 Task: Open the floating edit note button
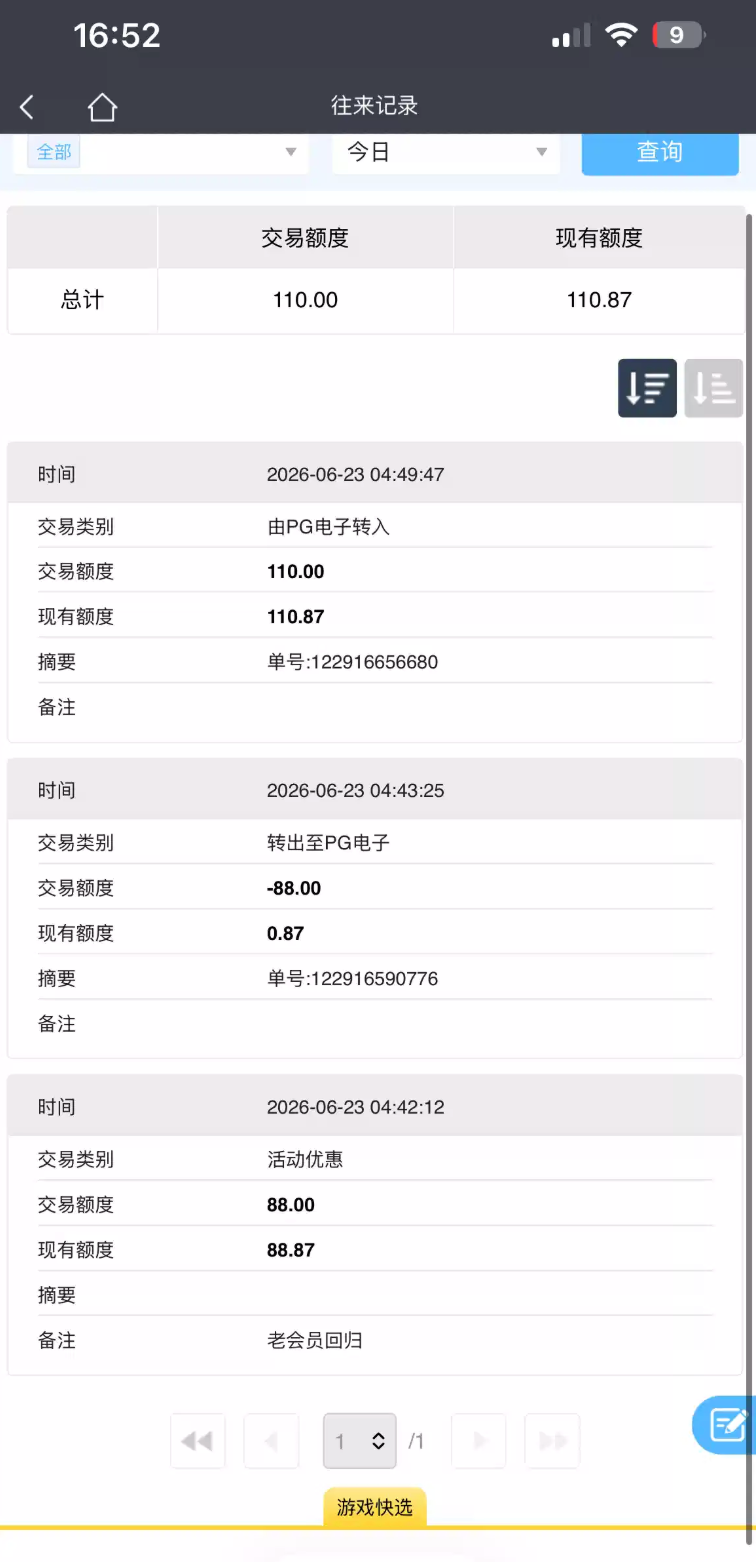pyautogui.click(x=726, y=1424)
